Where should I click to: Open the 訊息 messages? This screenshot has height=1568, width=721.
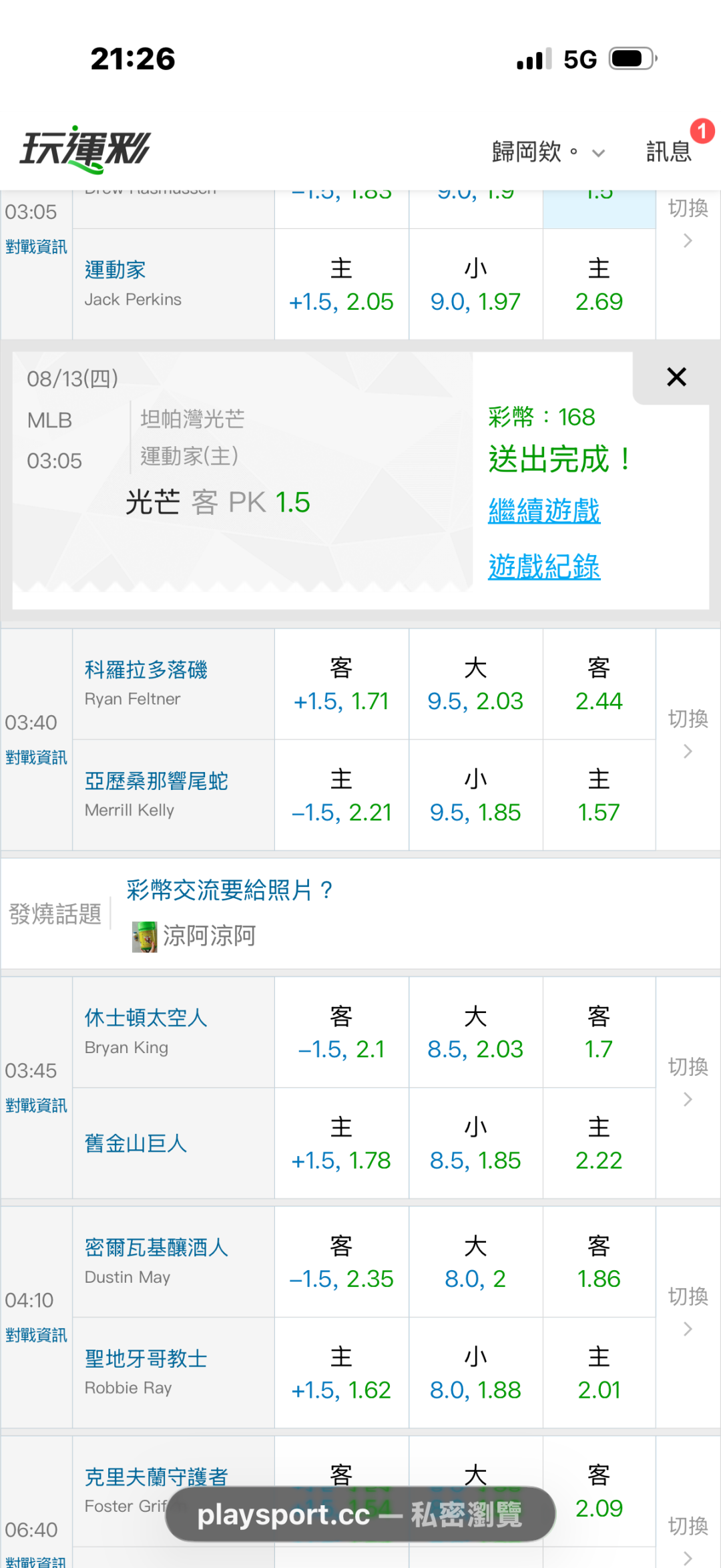[x=669, y=152]
